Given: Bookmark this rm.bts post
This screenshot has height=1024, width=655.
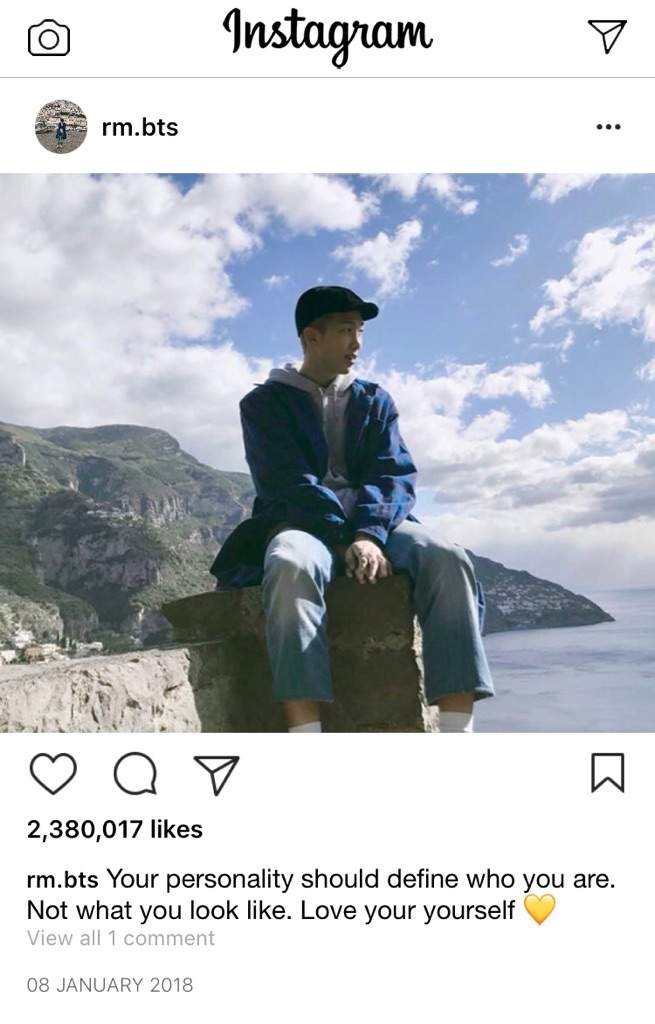Looking at the screenshot, I should (607, 773).
